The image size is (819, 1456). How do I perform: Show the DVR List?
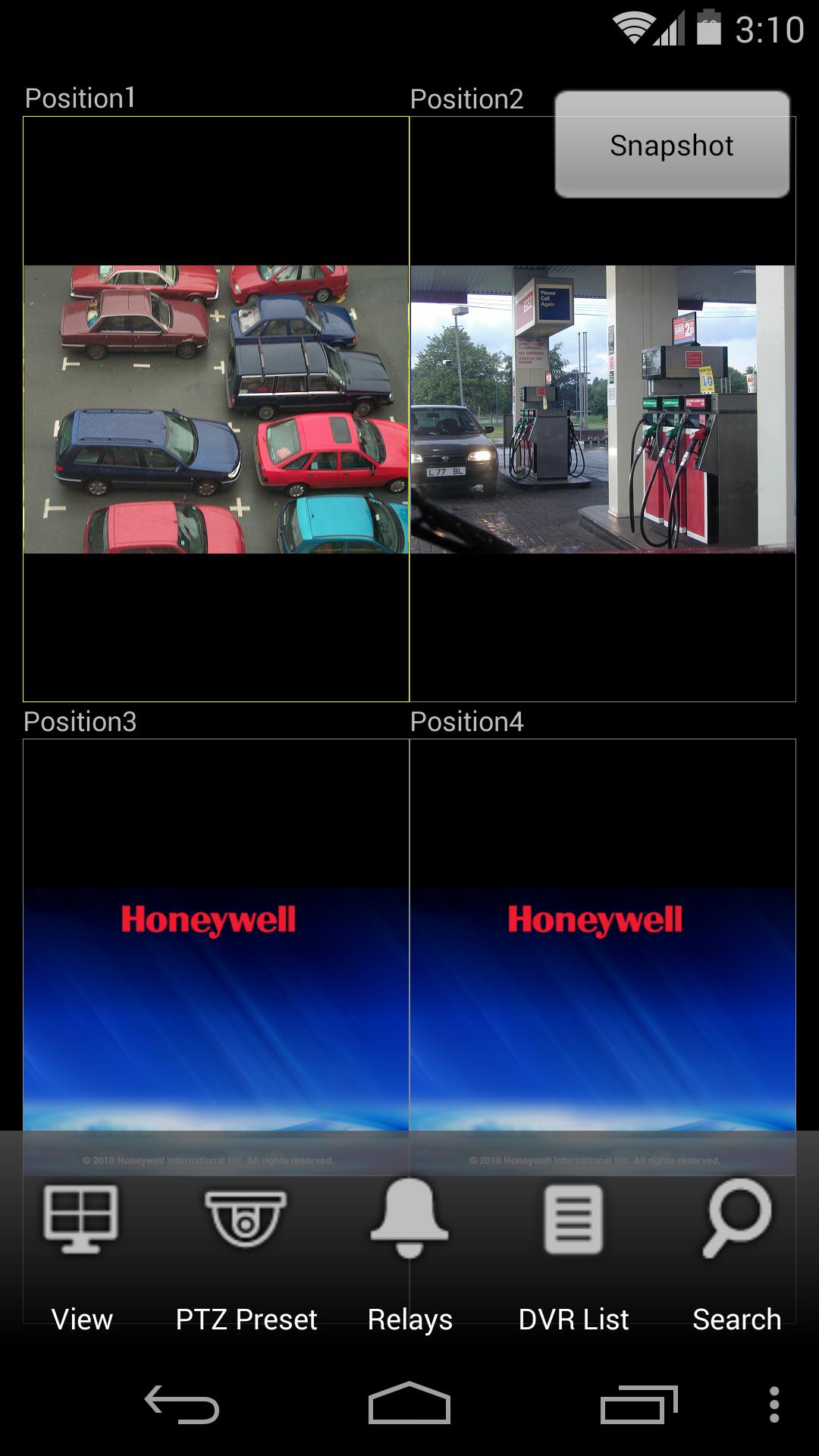573,1254
